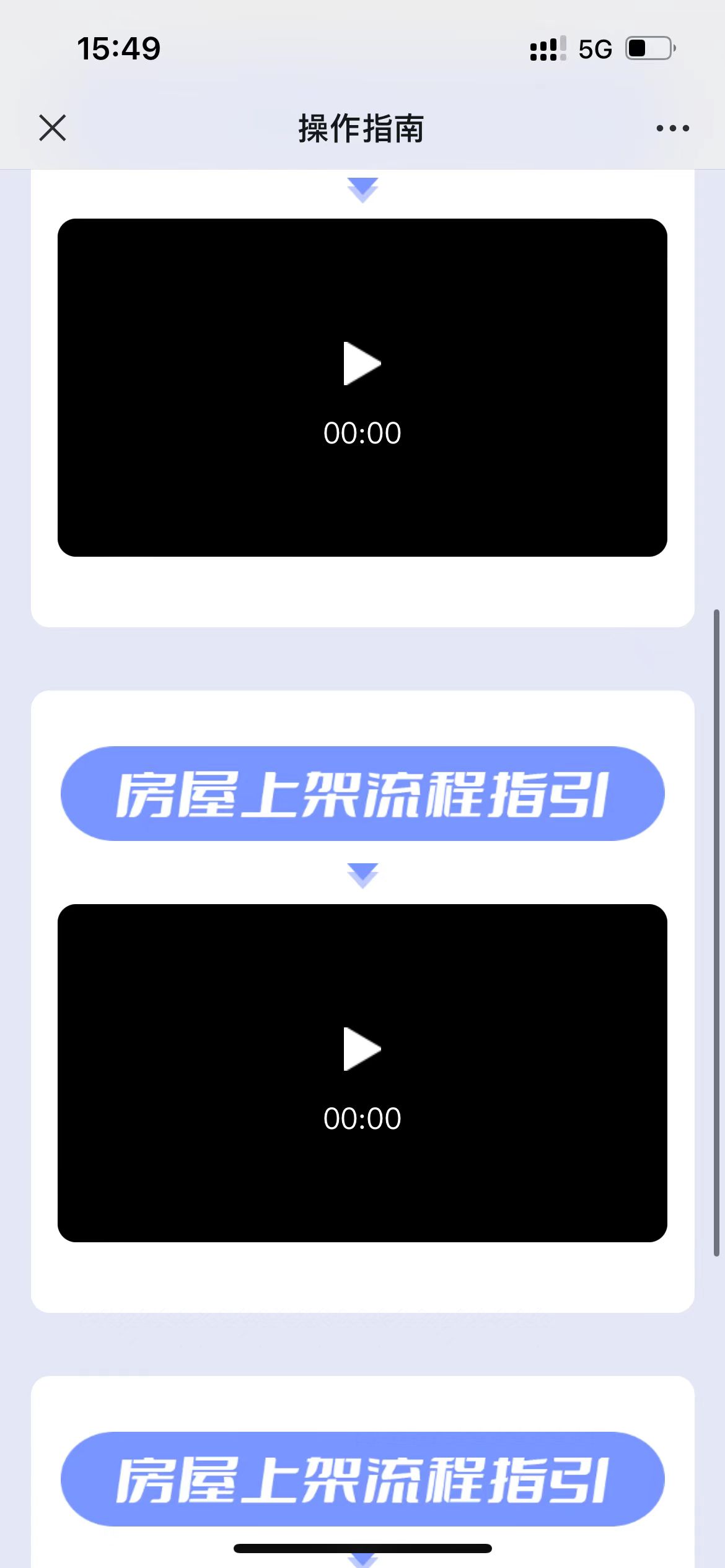The width and height of the screenshot is (725, 1568).
Task: Play the video under the first 房屋上架流程指引 banner
Action: 362,1049
